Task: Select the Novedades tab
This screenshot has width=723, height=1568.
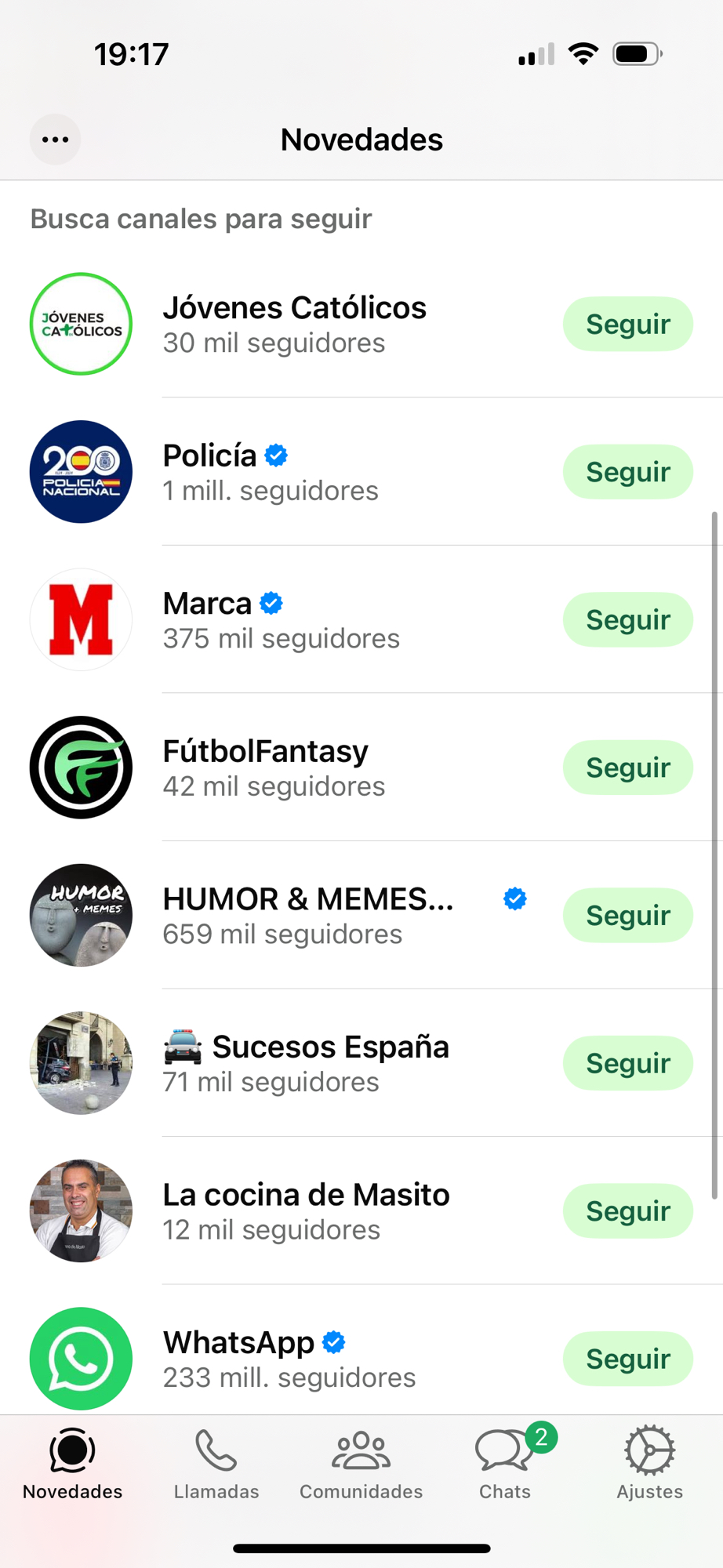Action: click(x=72, y=1463)
